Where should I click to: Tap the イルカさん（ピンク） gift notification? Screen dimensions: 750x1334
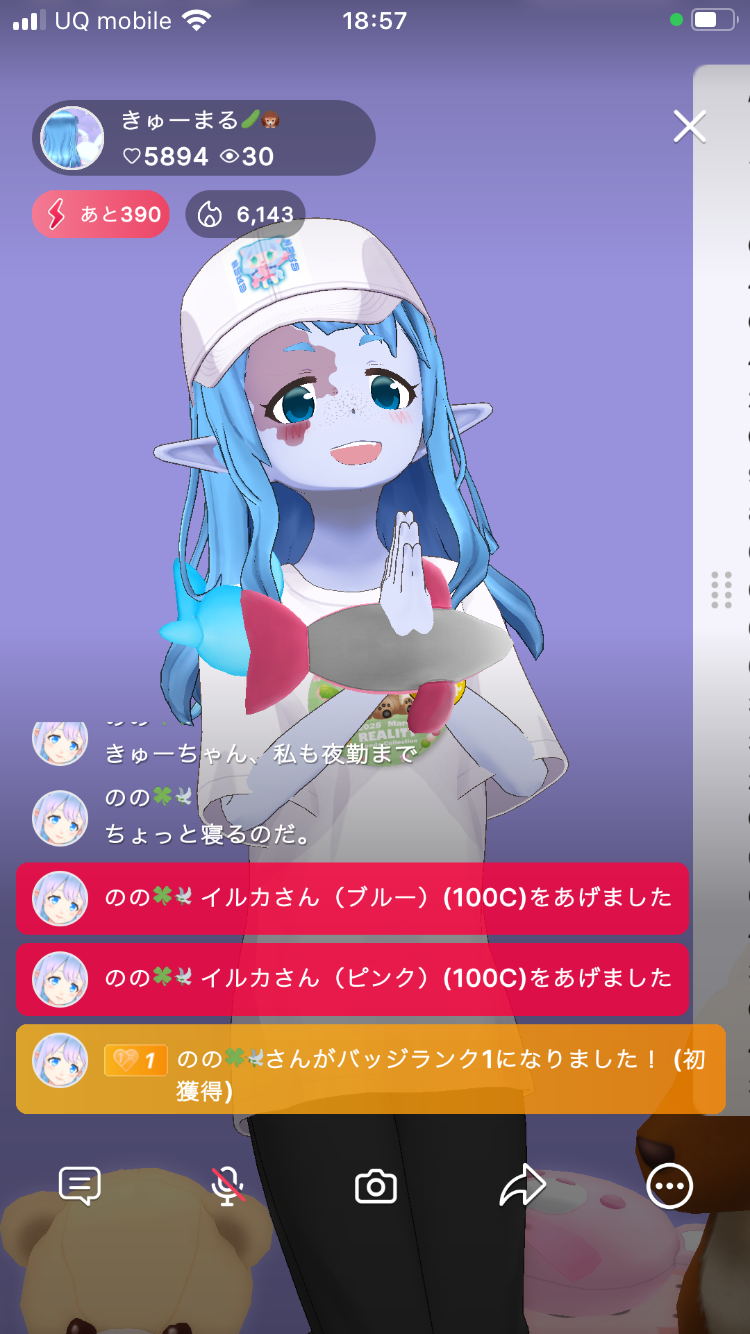pyautogui.click(x=352, y=979)
